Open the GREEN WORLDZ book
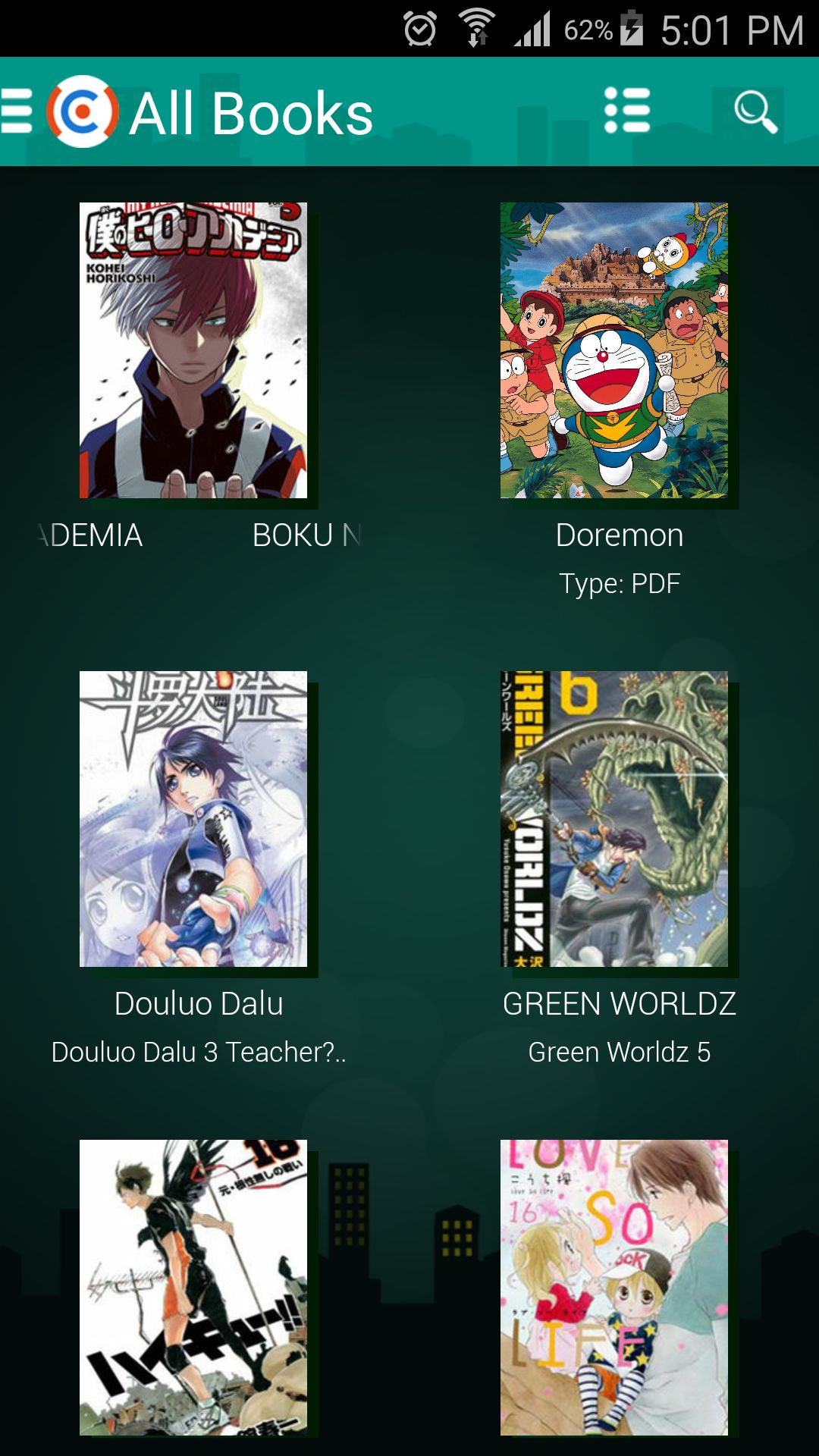Viewport: 819px width, 1456px height. 614,819
